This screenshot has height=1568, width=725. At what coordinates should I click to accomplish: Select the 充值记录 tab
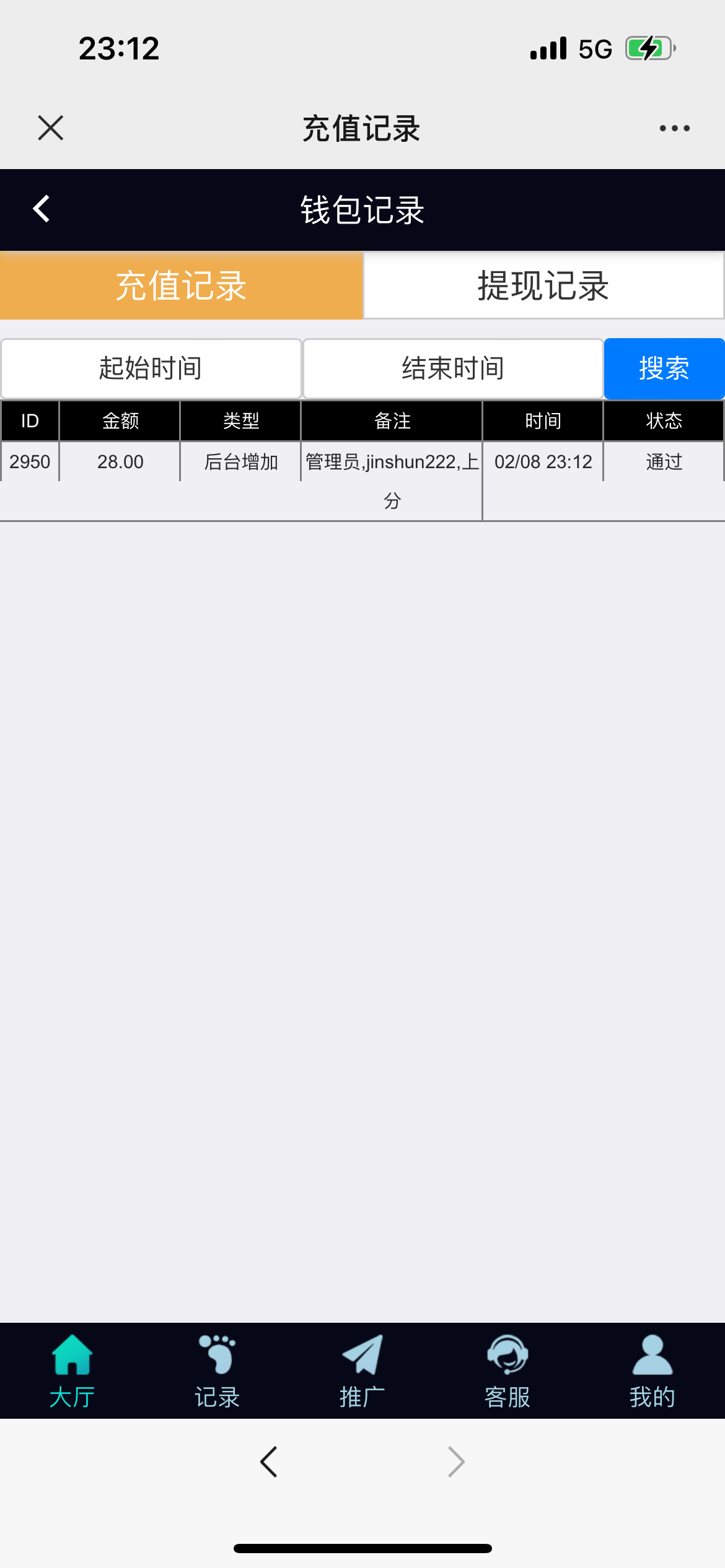click(181, 285)
